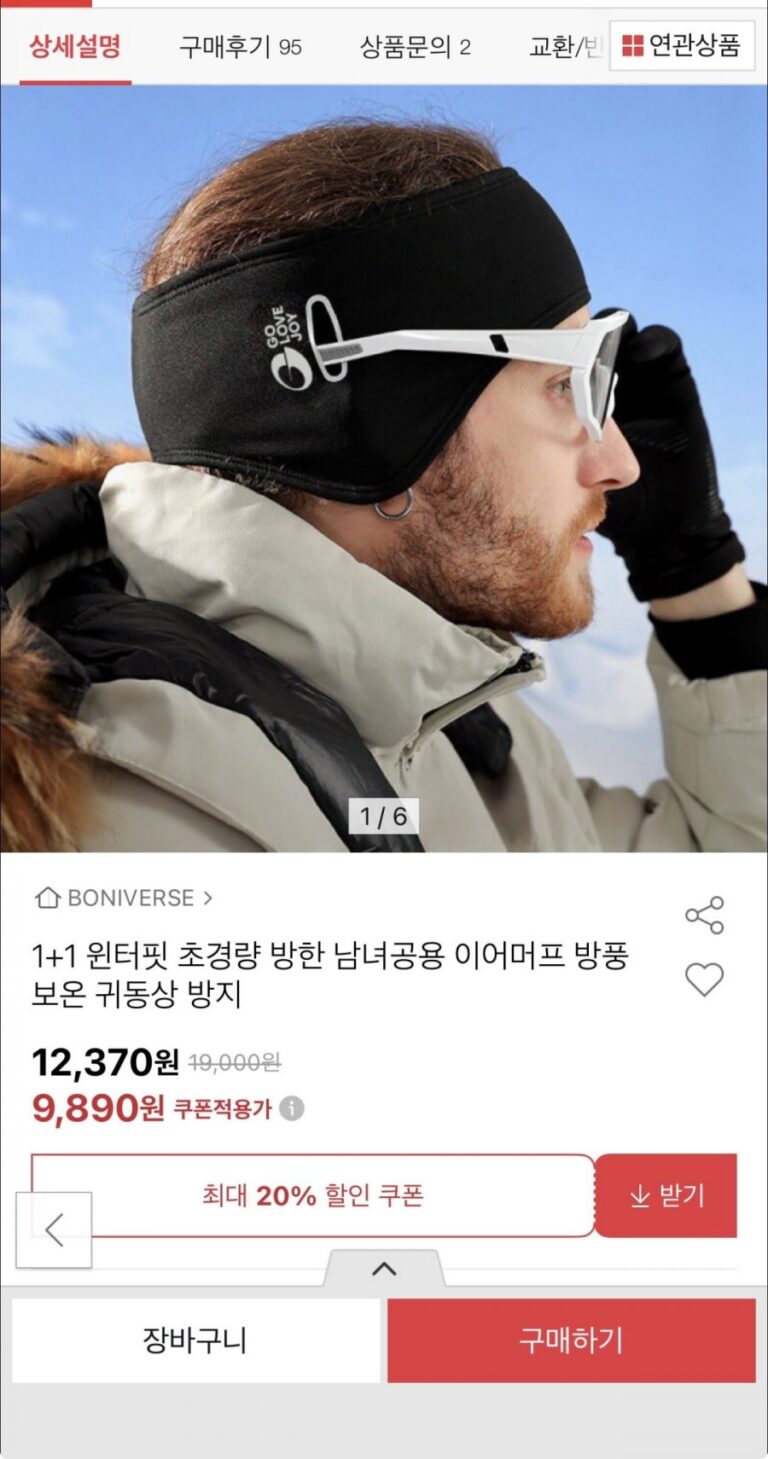Share this earmuff product

click(x=704, y=915)
